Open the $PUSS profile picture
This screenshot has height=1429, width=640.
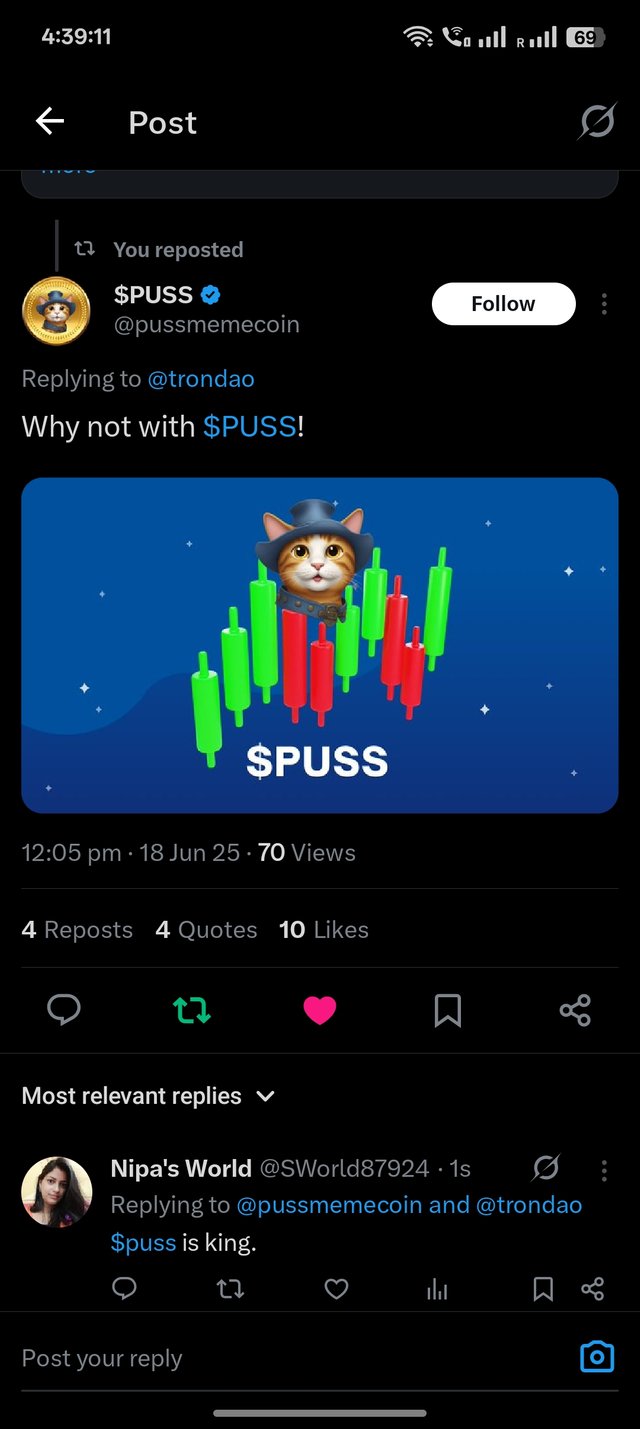pyautogui.click(x=56, y=310)
